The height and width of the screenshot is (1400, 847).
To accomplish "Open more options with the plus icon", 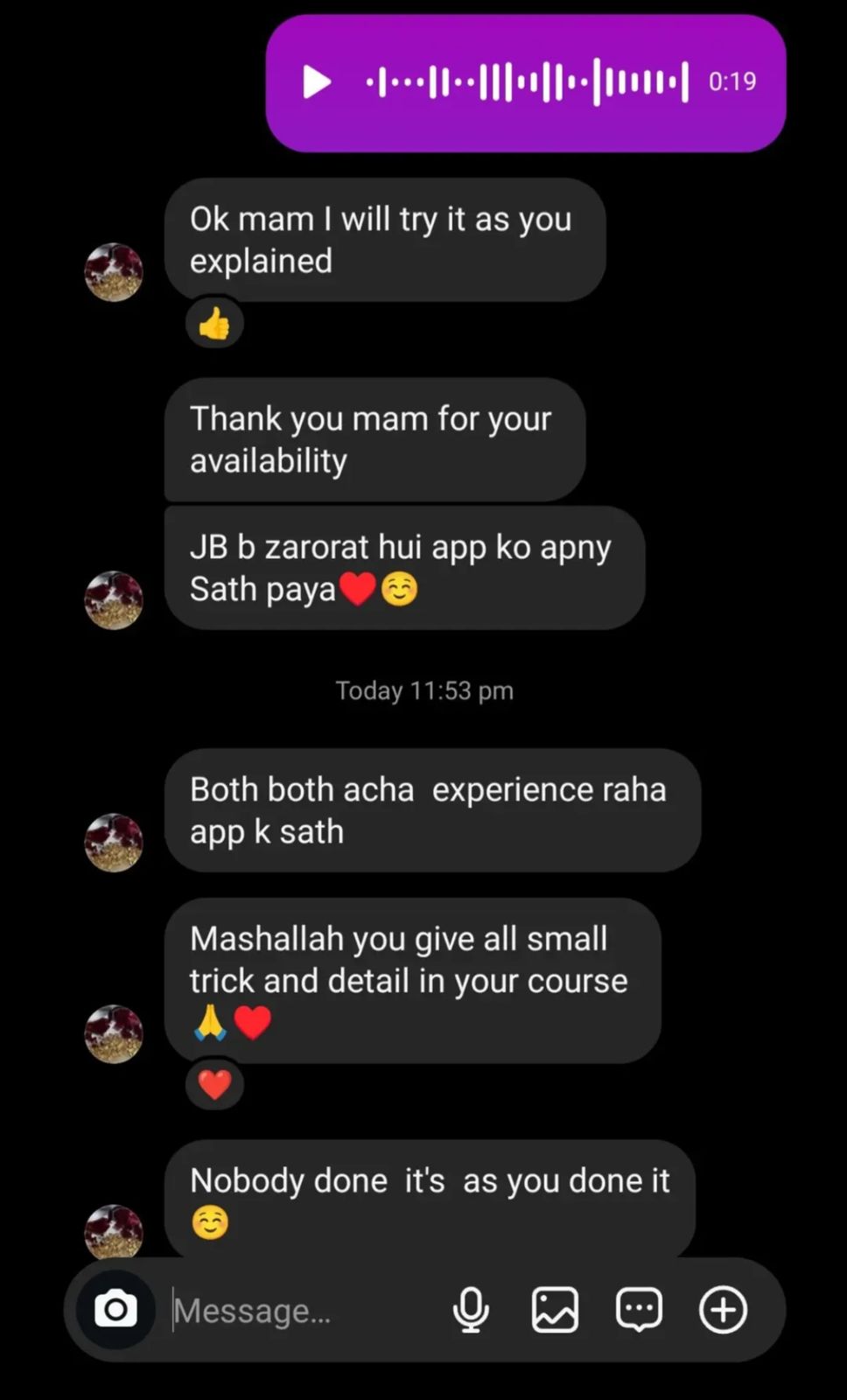I will [x=723, y=1310].
